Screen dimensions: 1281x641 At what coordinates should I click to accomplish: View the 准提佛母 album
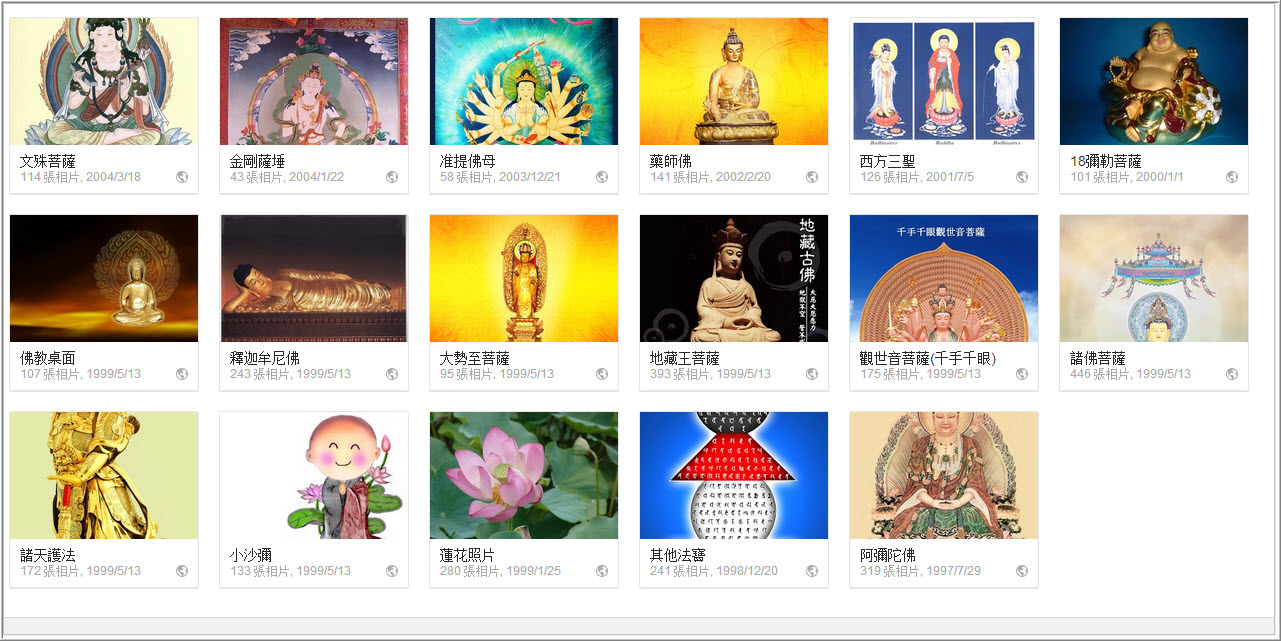coord(524,82)
